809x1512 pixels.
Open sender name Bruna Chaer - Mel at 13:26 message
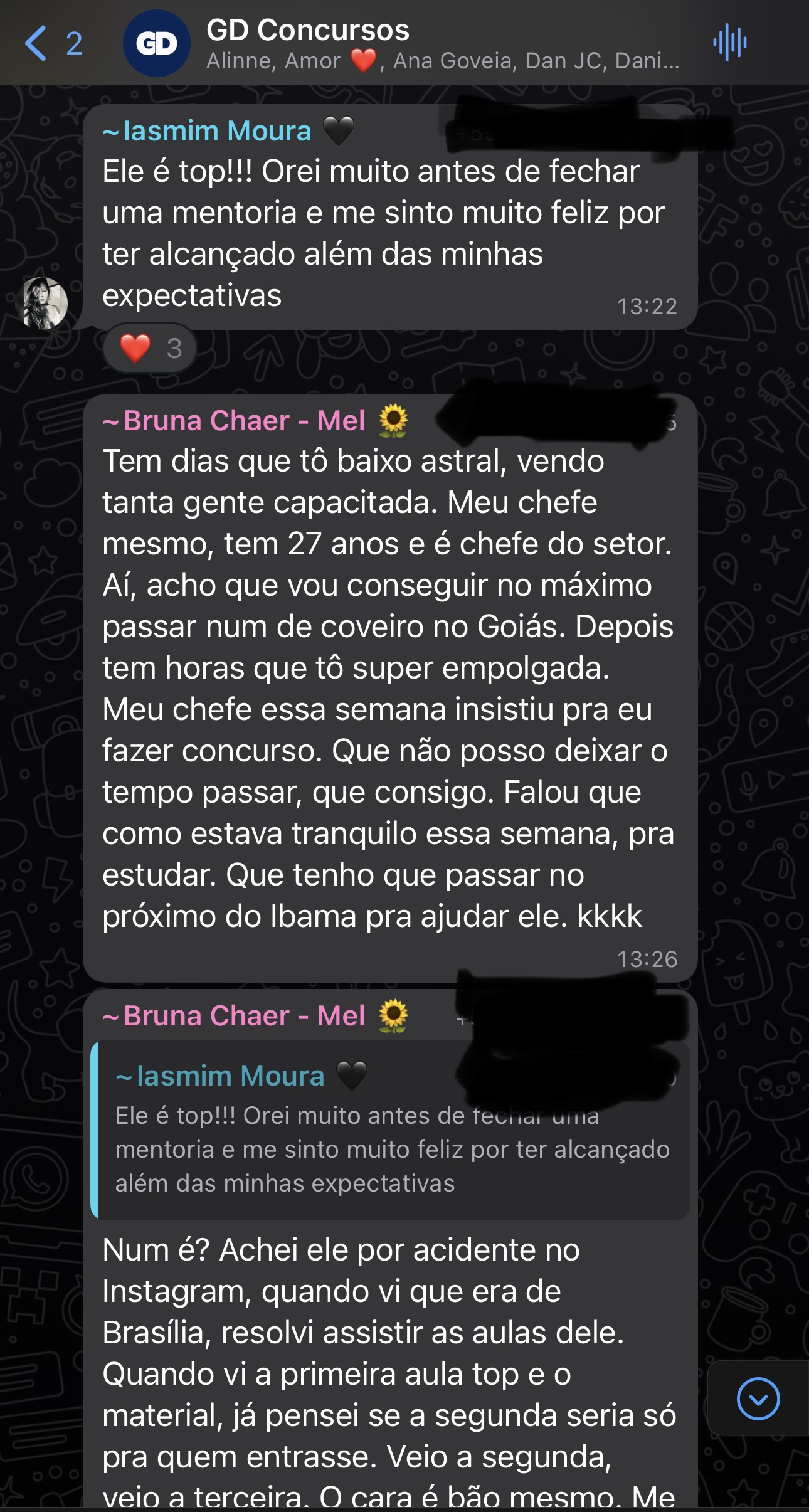tap(244, 421)
